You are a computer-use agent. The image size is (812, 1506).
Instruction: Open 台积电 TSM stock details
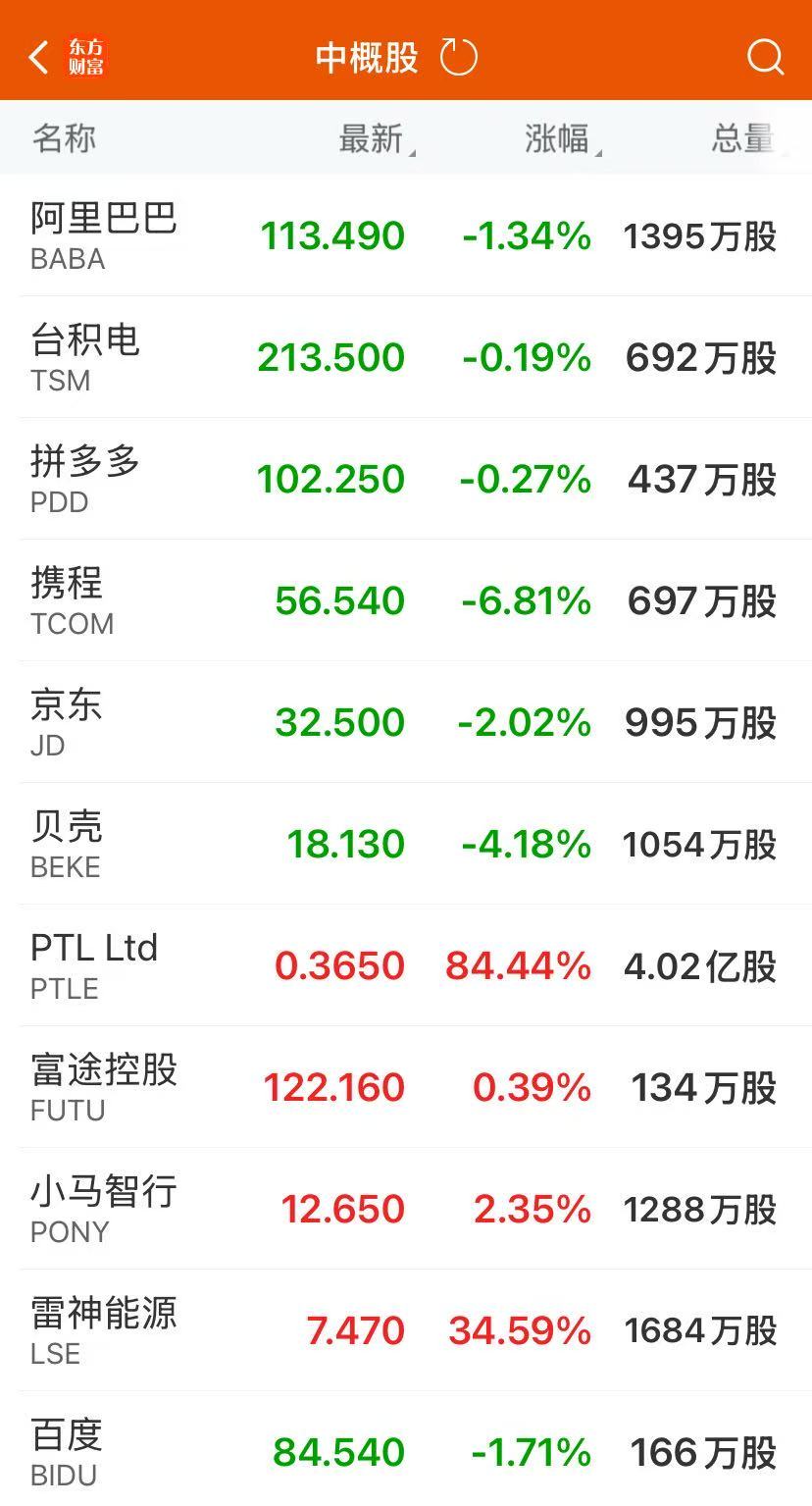[85, 357]
